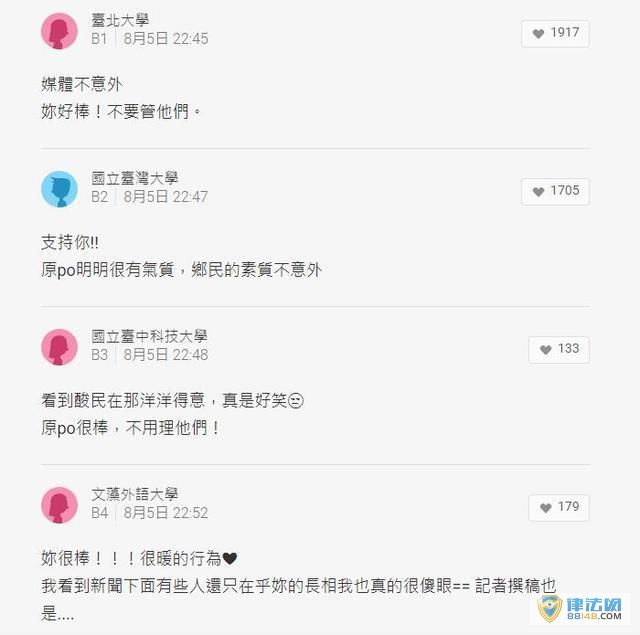The width and height of the screenshot is (640, 635).
Task: Like the 國立臺中科技大學 B3 comment
Action: click(x=558, y=349)
